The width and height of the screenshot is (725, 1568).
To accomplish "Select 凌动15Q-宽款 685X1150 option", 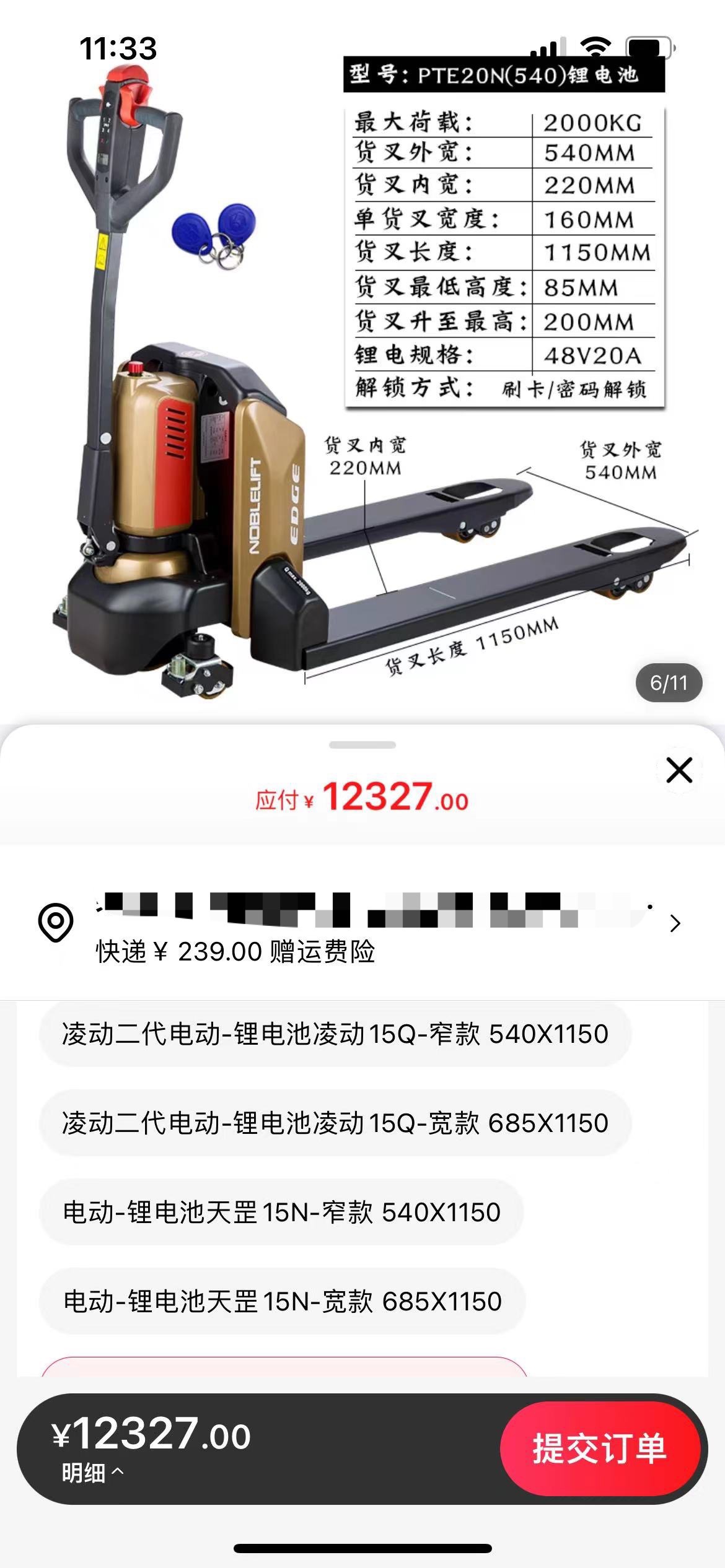I will pyautogui.click(x=335, y=1123).
